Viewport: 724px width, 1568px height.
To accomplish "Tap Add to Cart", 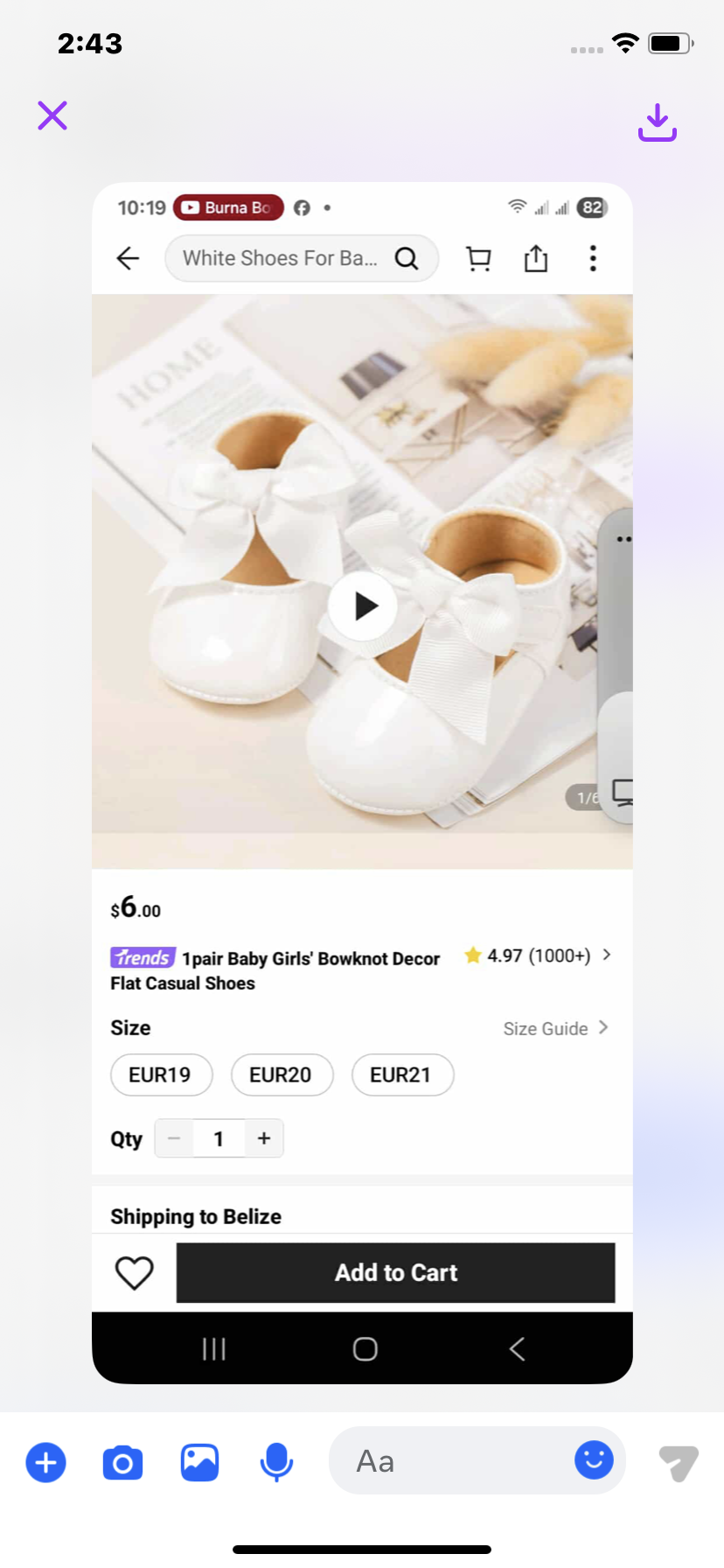I will [396, 1272].
